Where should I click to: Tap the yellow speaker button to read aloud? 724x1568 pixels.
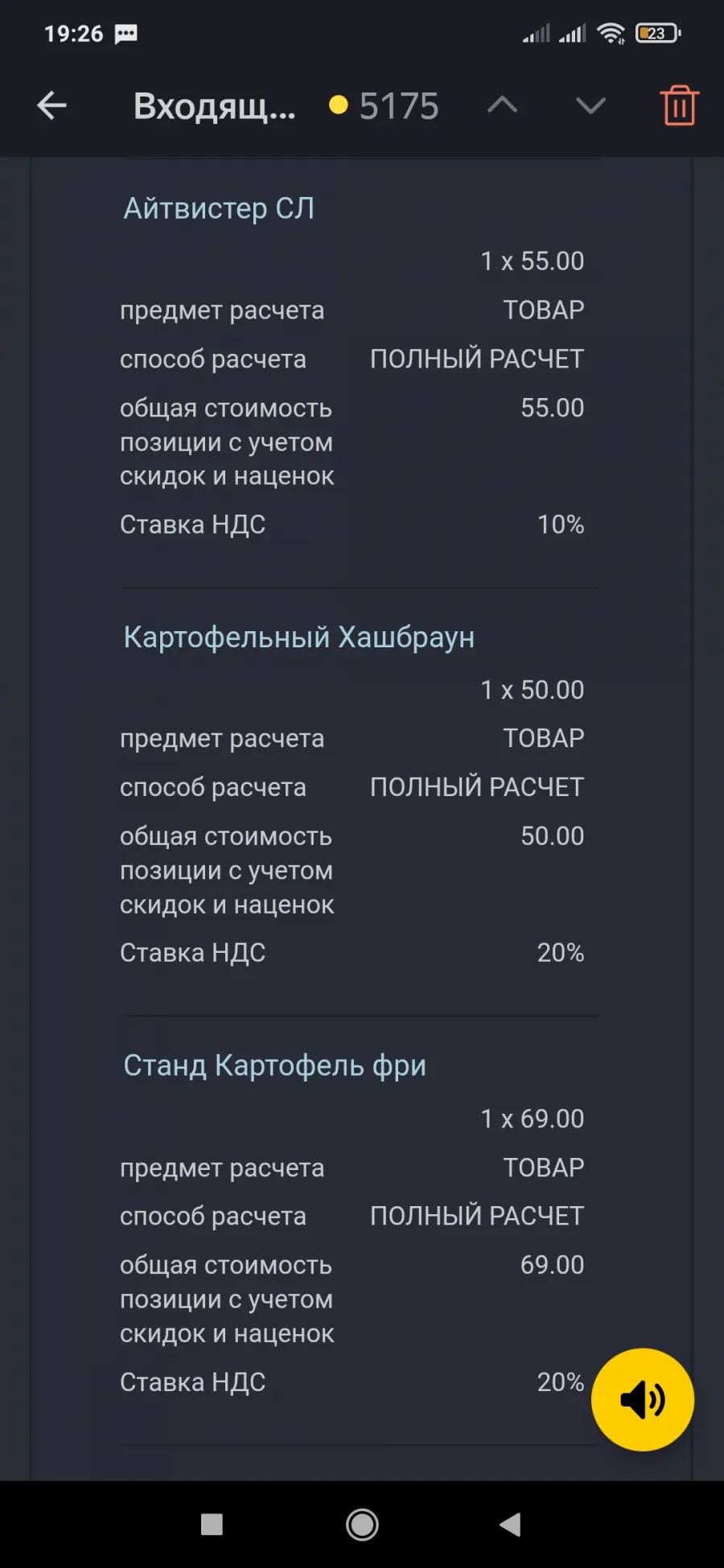coord(643,1400)
